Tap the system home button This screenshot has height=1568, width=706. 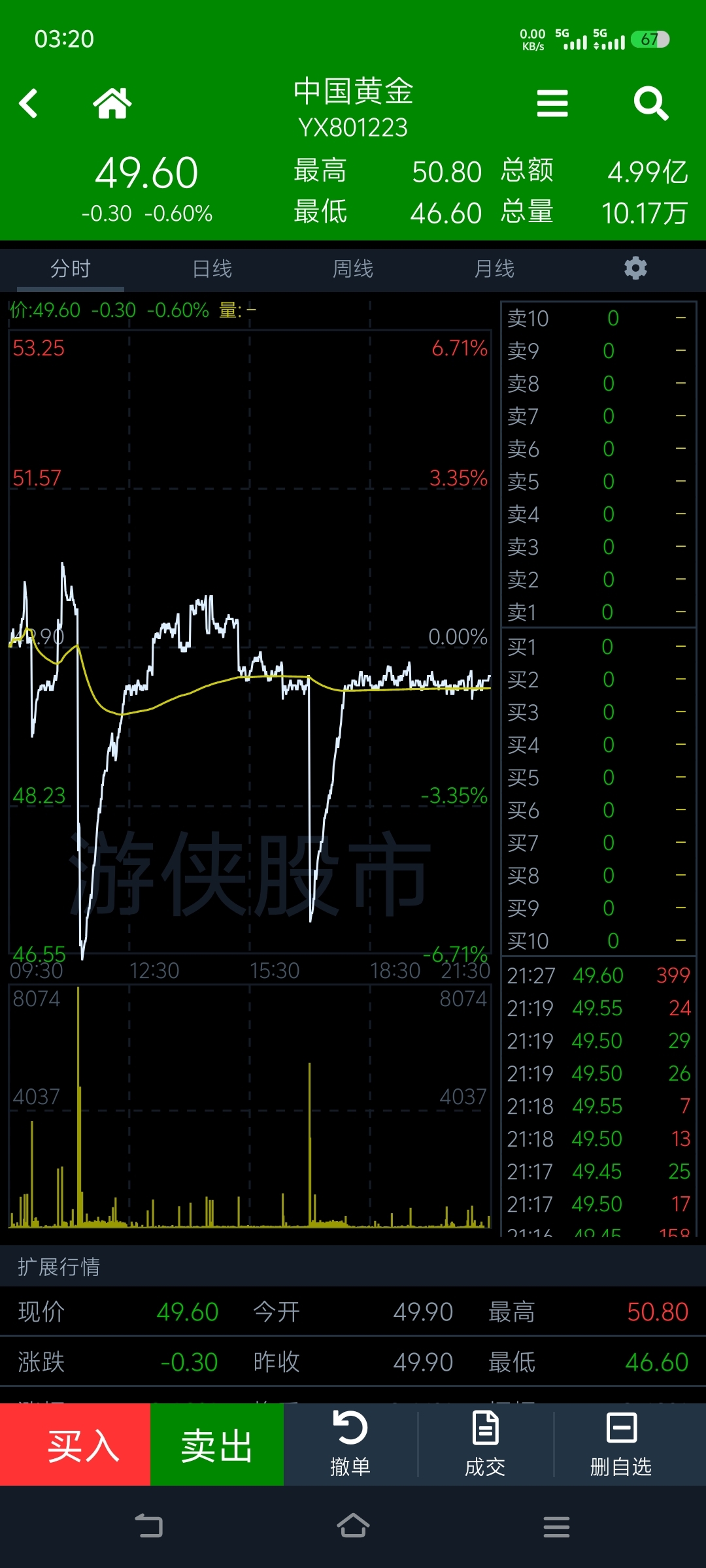tap(353, 1526)
